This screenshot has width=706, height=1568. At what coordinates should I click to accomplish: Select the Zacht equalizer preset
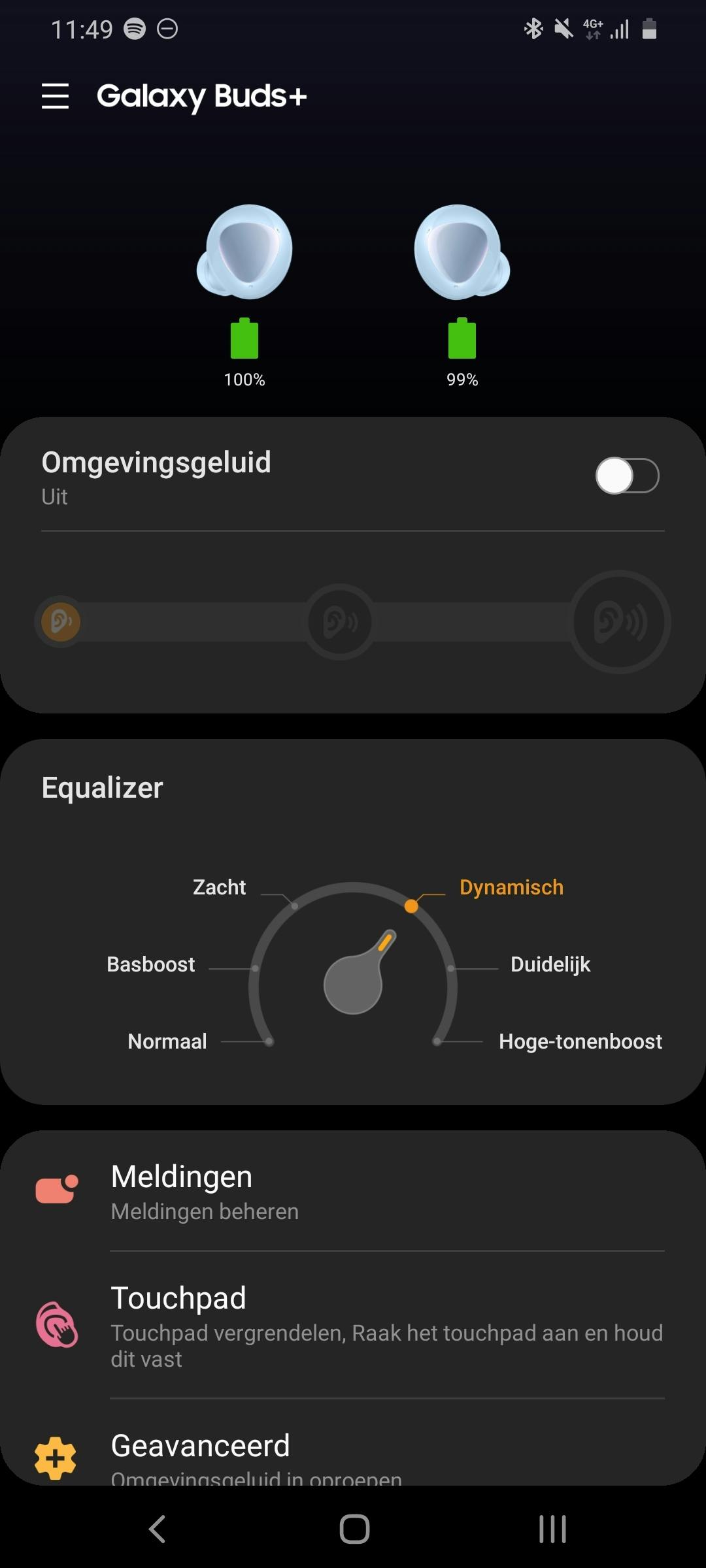coord(220,887)
